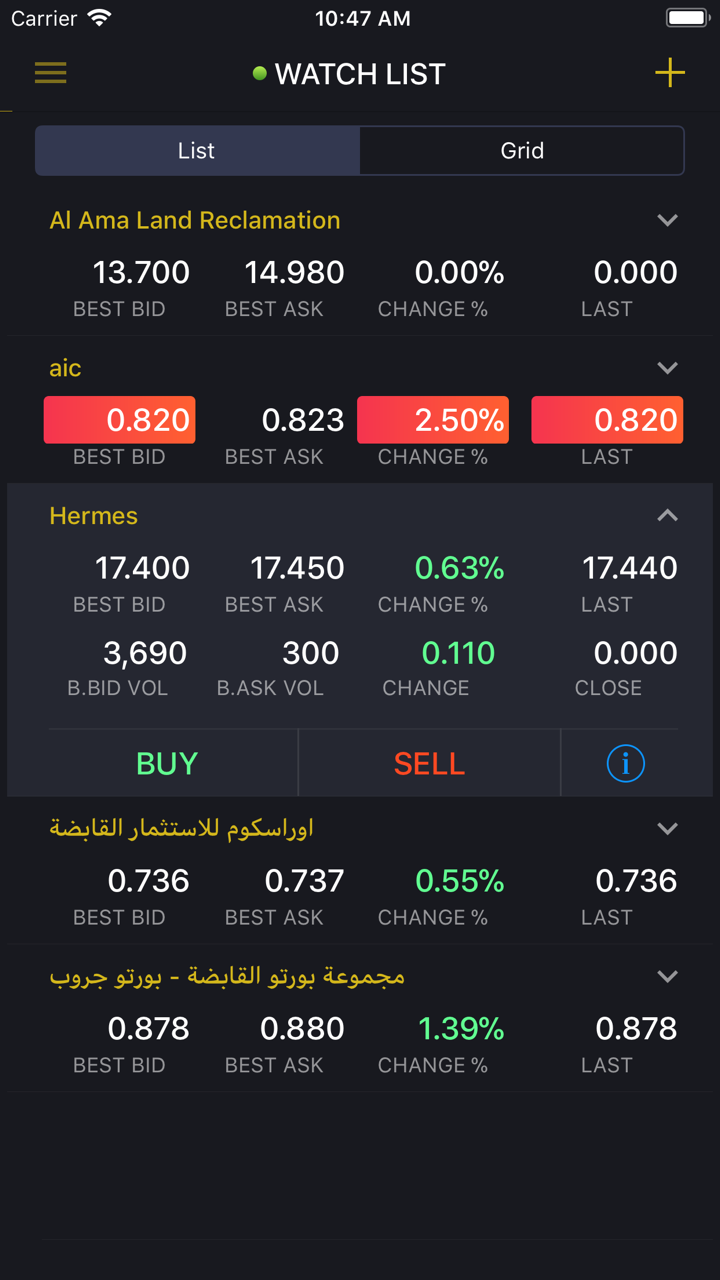Open the hamburger drawer menu
The image size is (720, 1280).
point(50,73)
